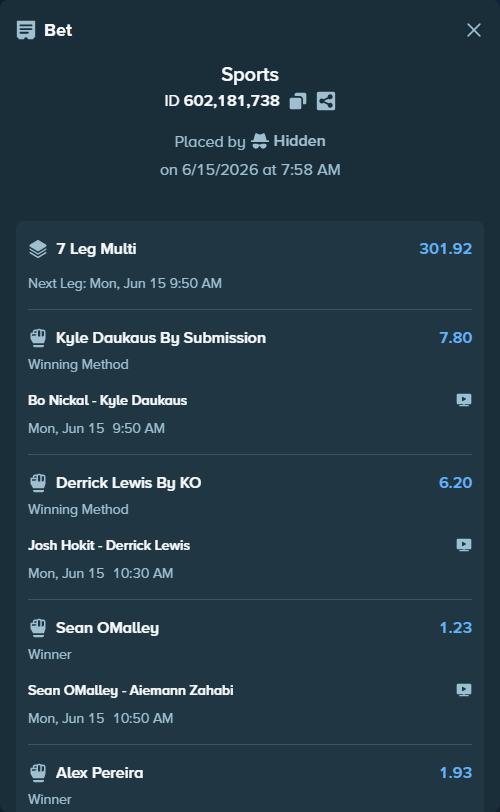The height and width of the screenshot is (812, 500).
Task: Copy the bet ID 602,181,738
Action: (x=298, y=101)
